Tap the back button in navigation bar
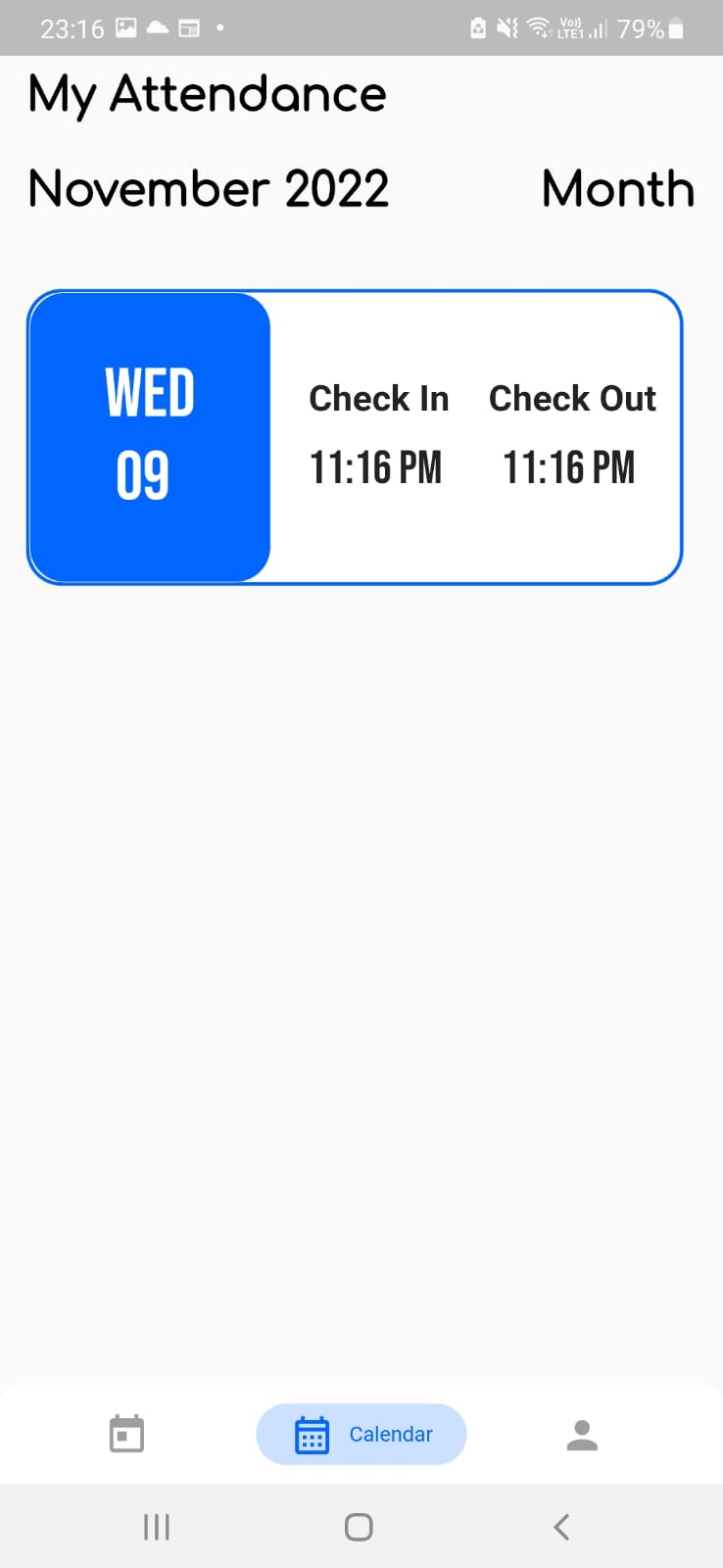Image resolution: width=723 pixels, height=1568 pixels. coord(561,1525)
